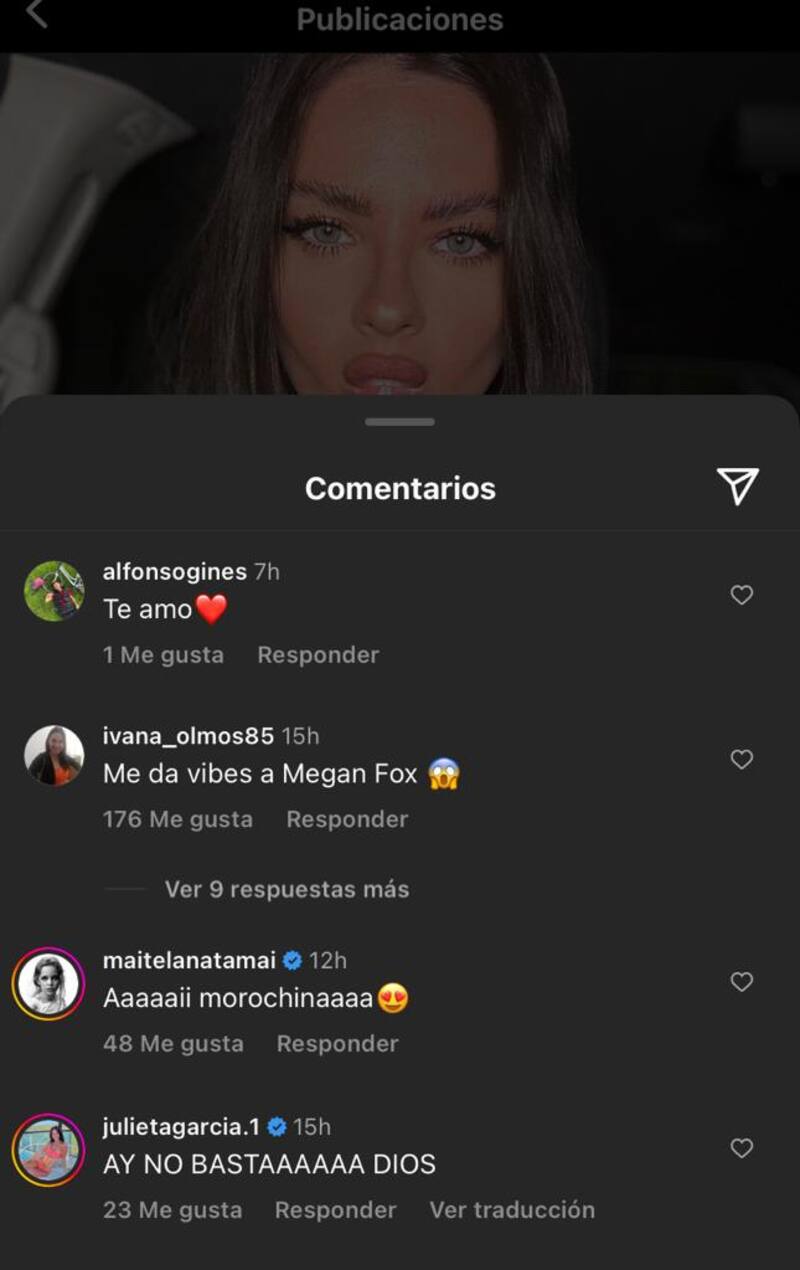Viewport: 800px width, 1270px height.
Task: Tap Ver traducción on julietagarcia.1's comment
Action: pos(512,1210)
